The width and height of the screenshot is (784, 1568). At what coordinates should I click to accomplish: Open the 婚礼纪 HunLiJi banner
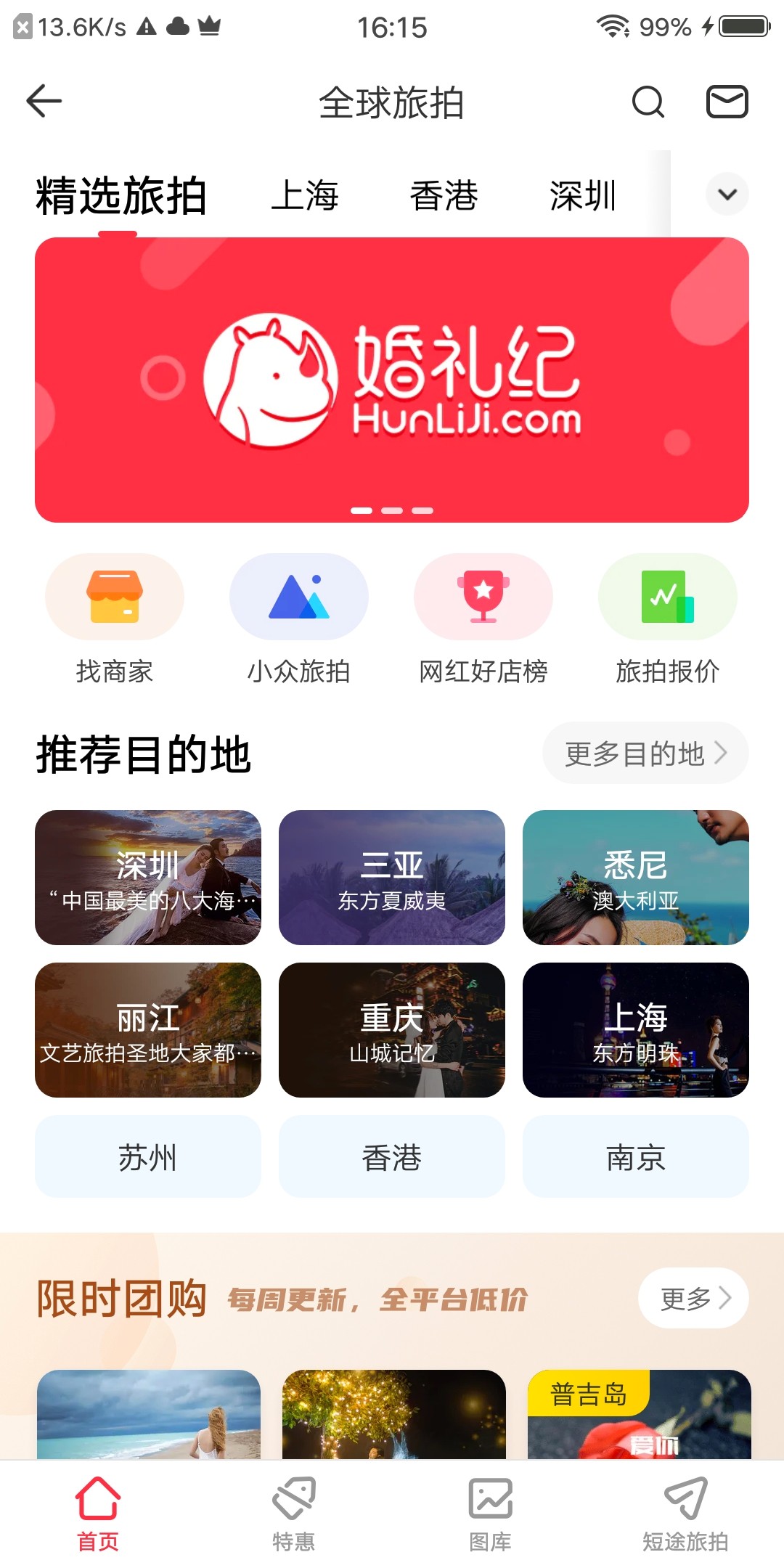coord(392,380)
